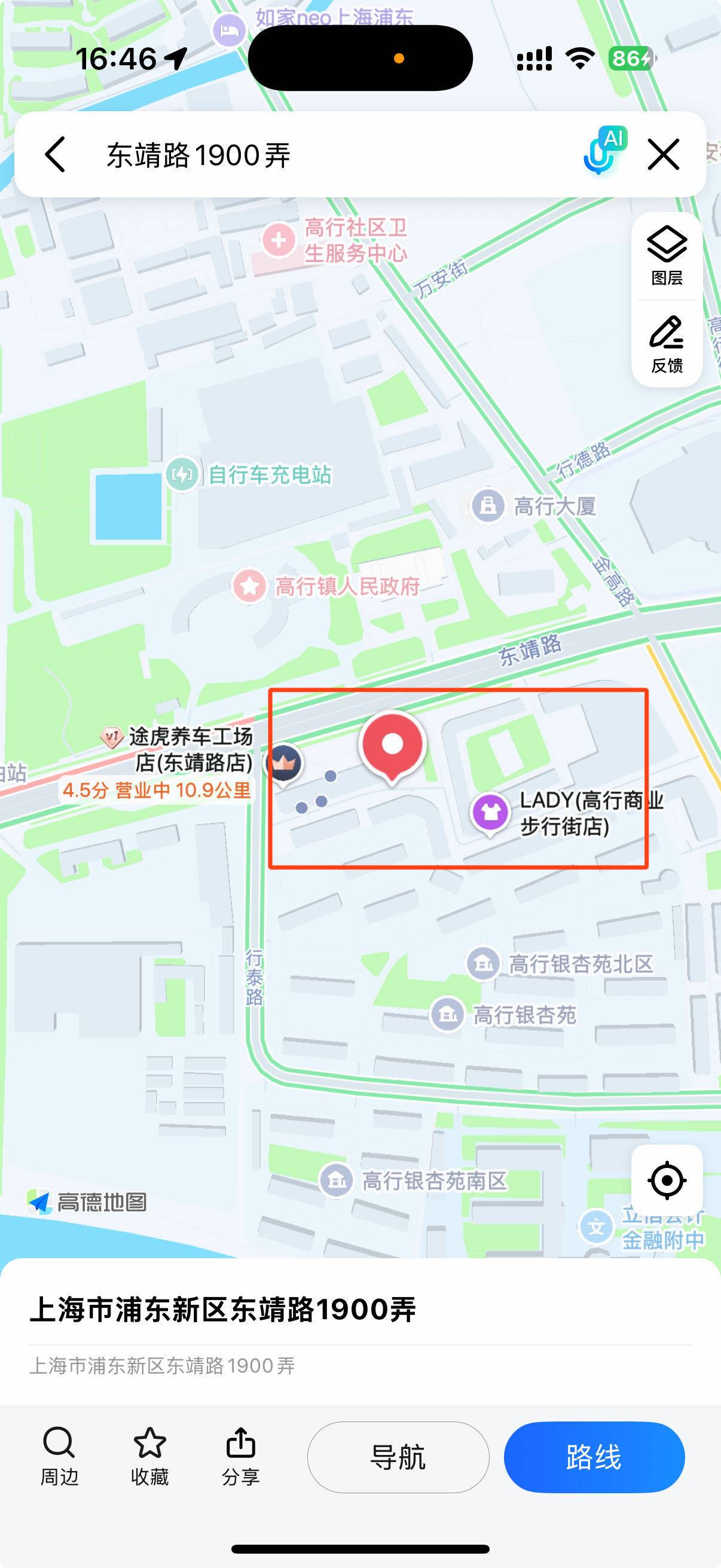Select the LADY(高行商业步行街店) map marker

click(490, 812)
